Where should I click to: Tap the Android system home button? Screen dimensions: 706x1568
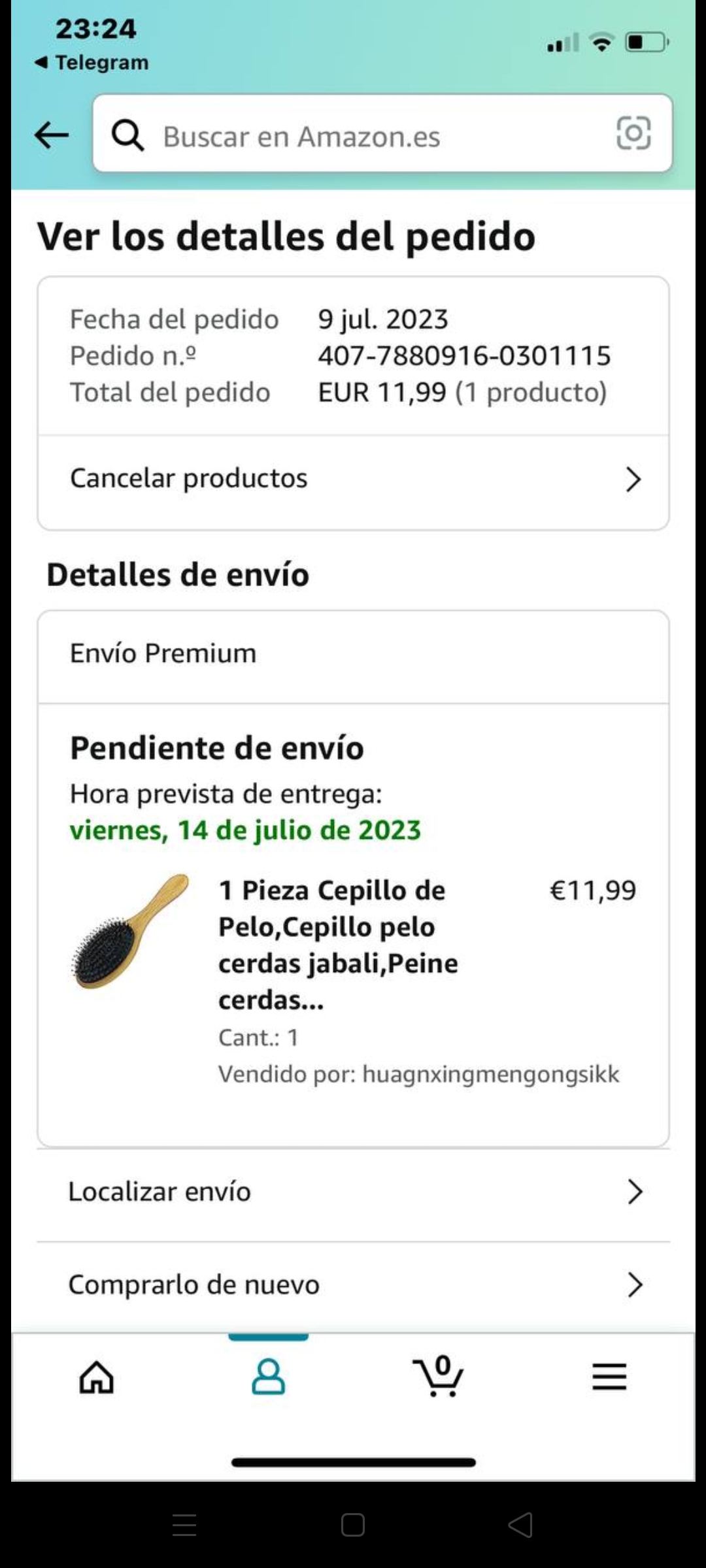353,1526
